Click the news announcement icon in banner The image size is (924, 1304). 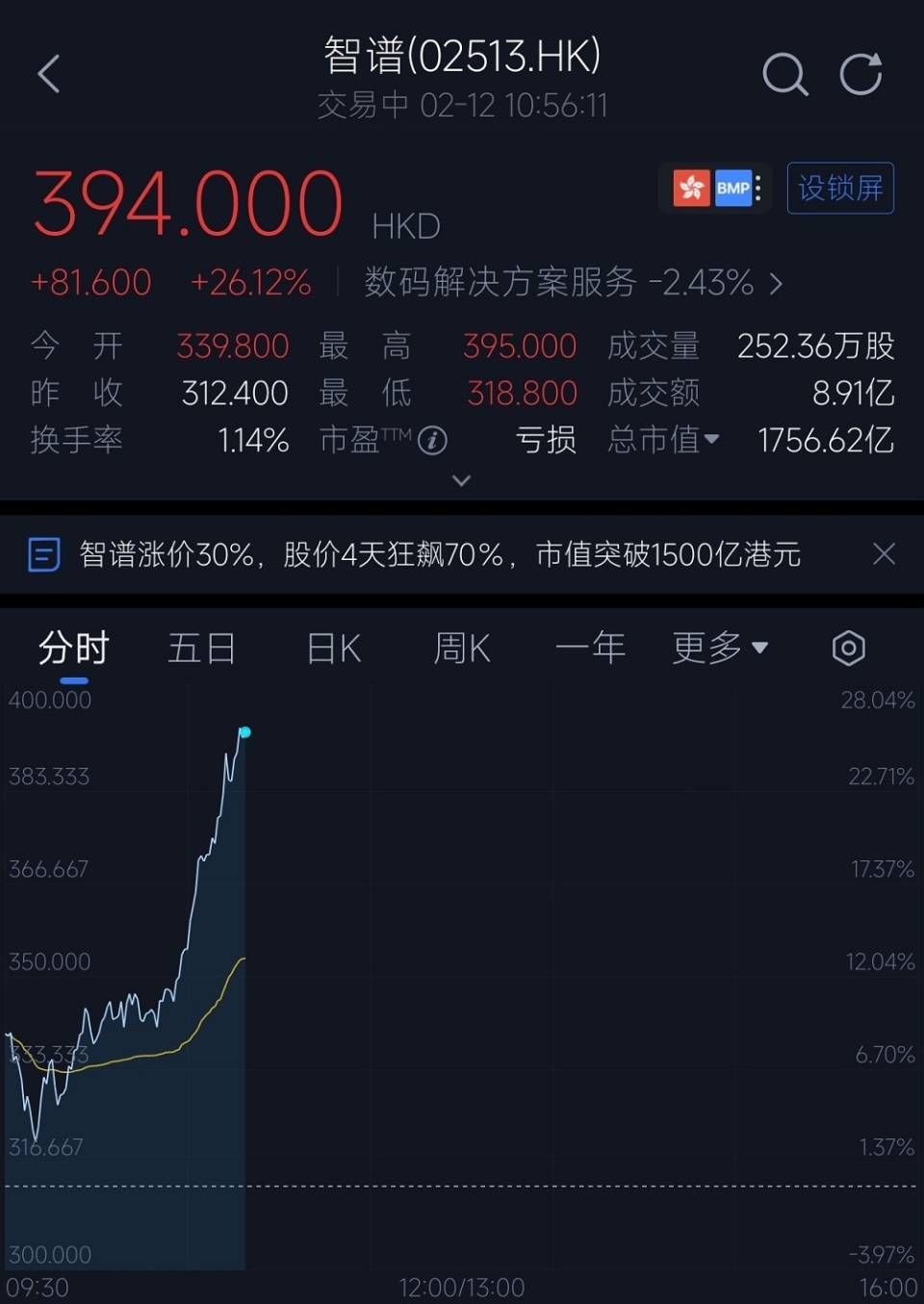43,554
